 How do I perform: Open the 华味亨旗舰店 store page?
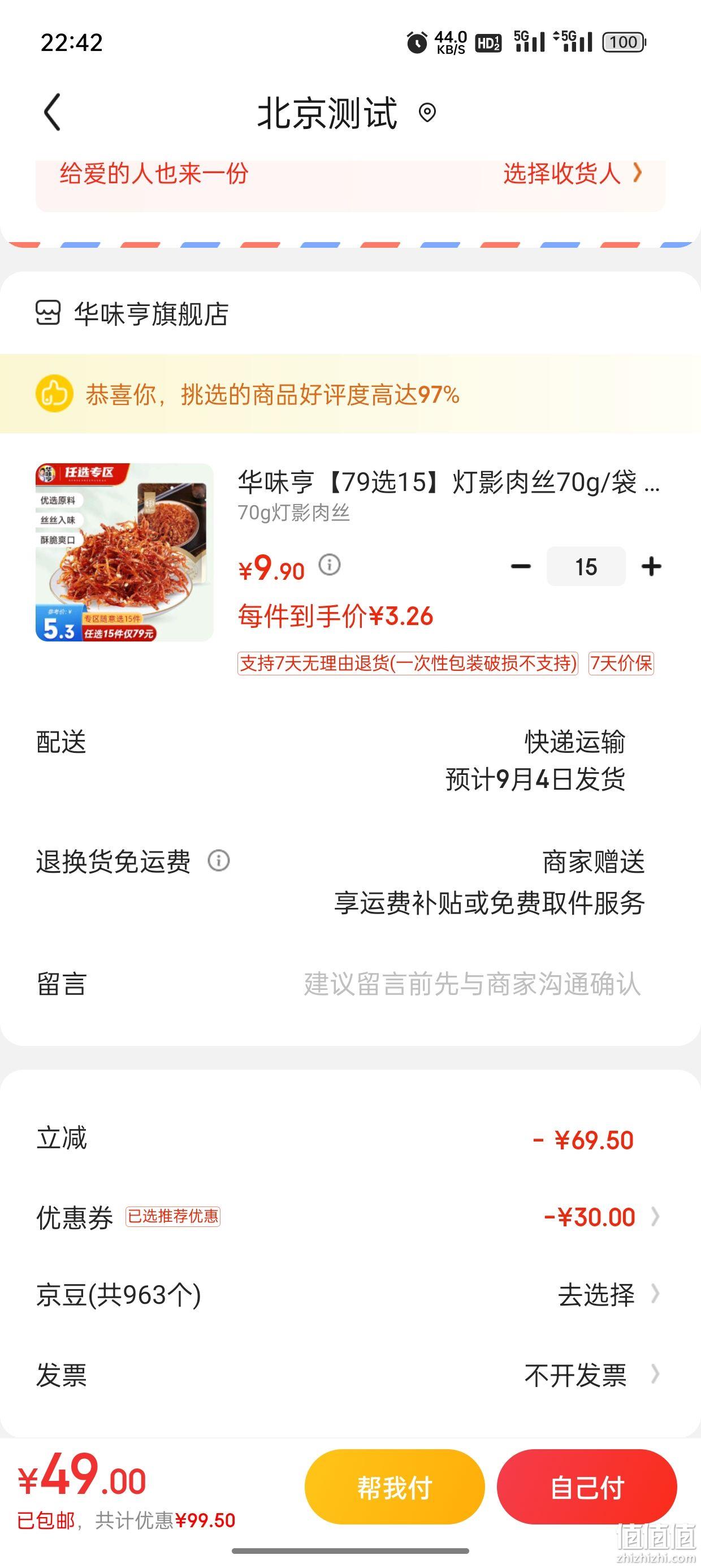(x=132, y=314)
